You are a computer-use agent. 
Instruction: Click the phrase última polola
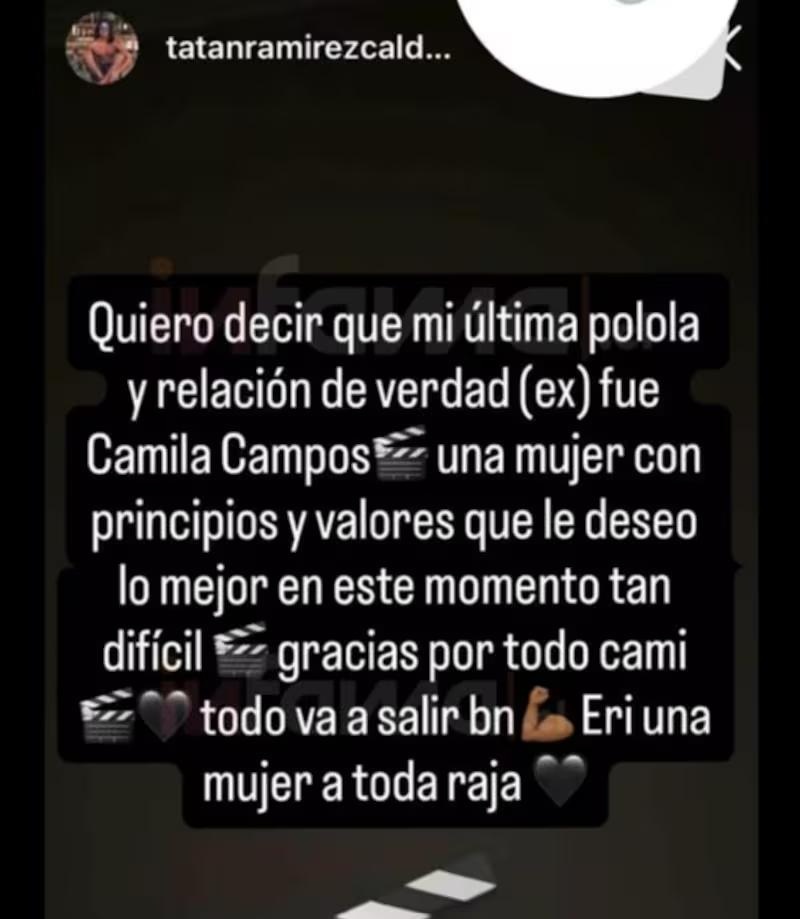[x=580, y=320]
